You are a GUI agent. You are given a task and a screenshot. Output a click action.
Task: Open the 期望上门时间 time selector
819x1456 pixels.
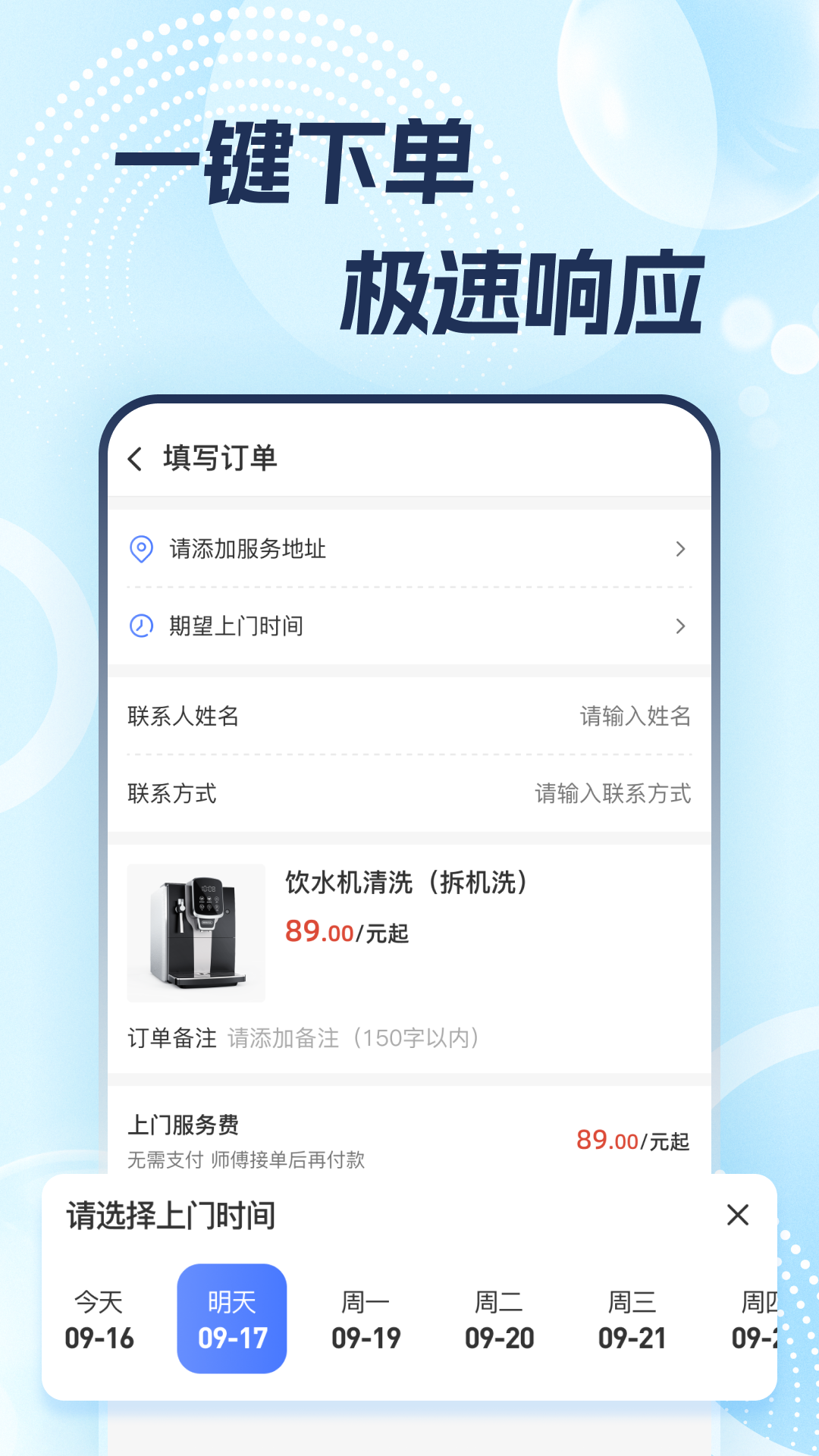click(379, 626)
